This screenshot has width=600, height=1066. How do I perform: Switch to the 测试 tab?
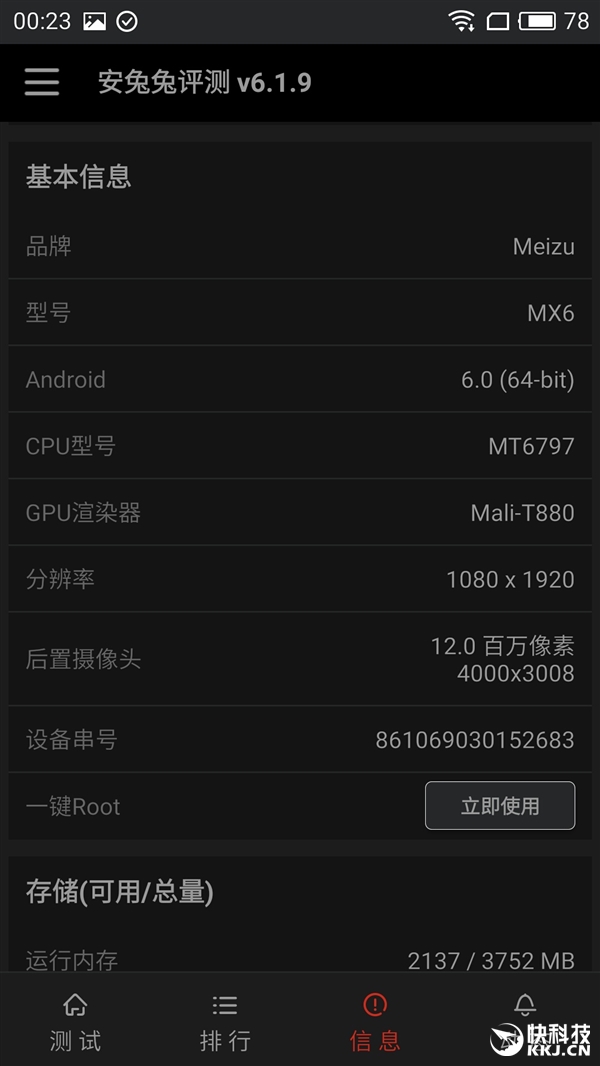(x=75, y=1022)
